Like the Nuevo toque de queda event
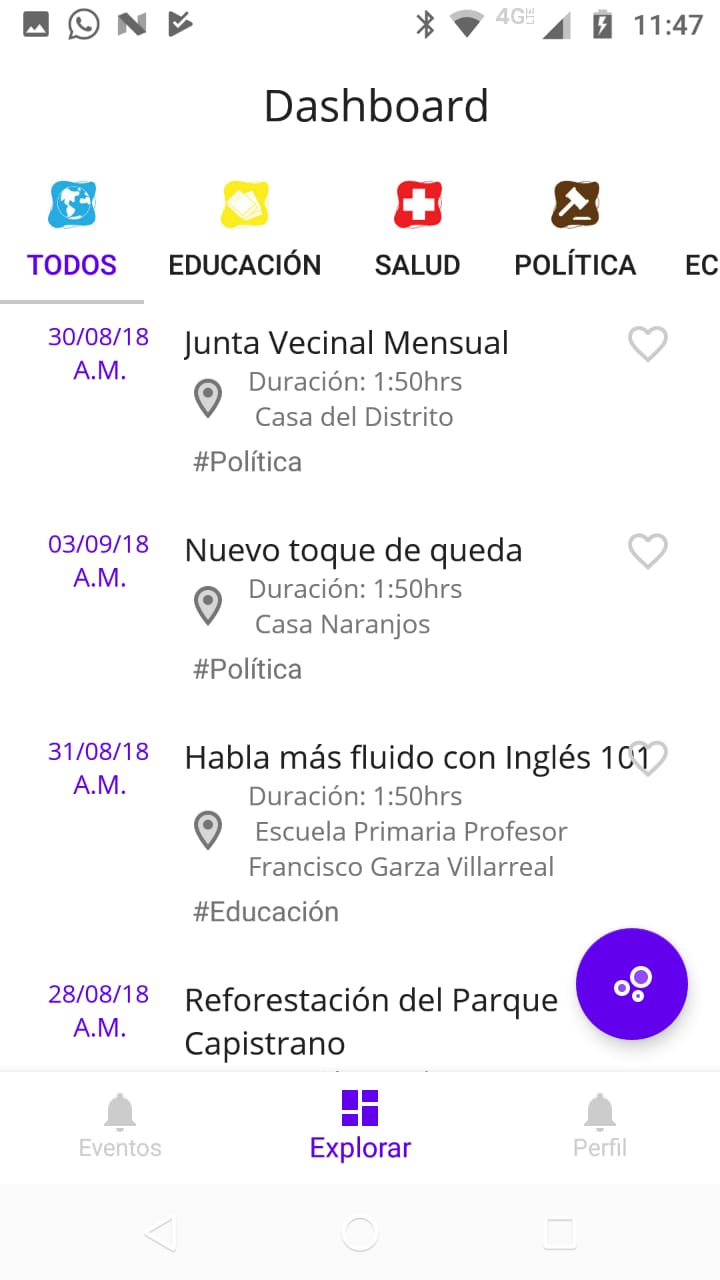This screenshot has height=1280, width=720. (647, 551)
